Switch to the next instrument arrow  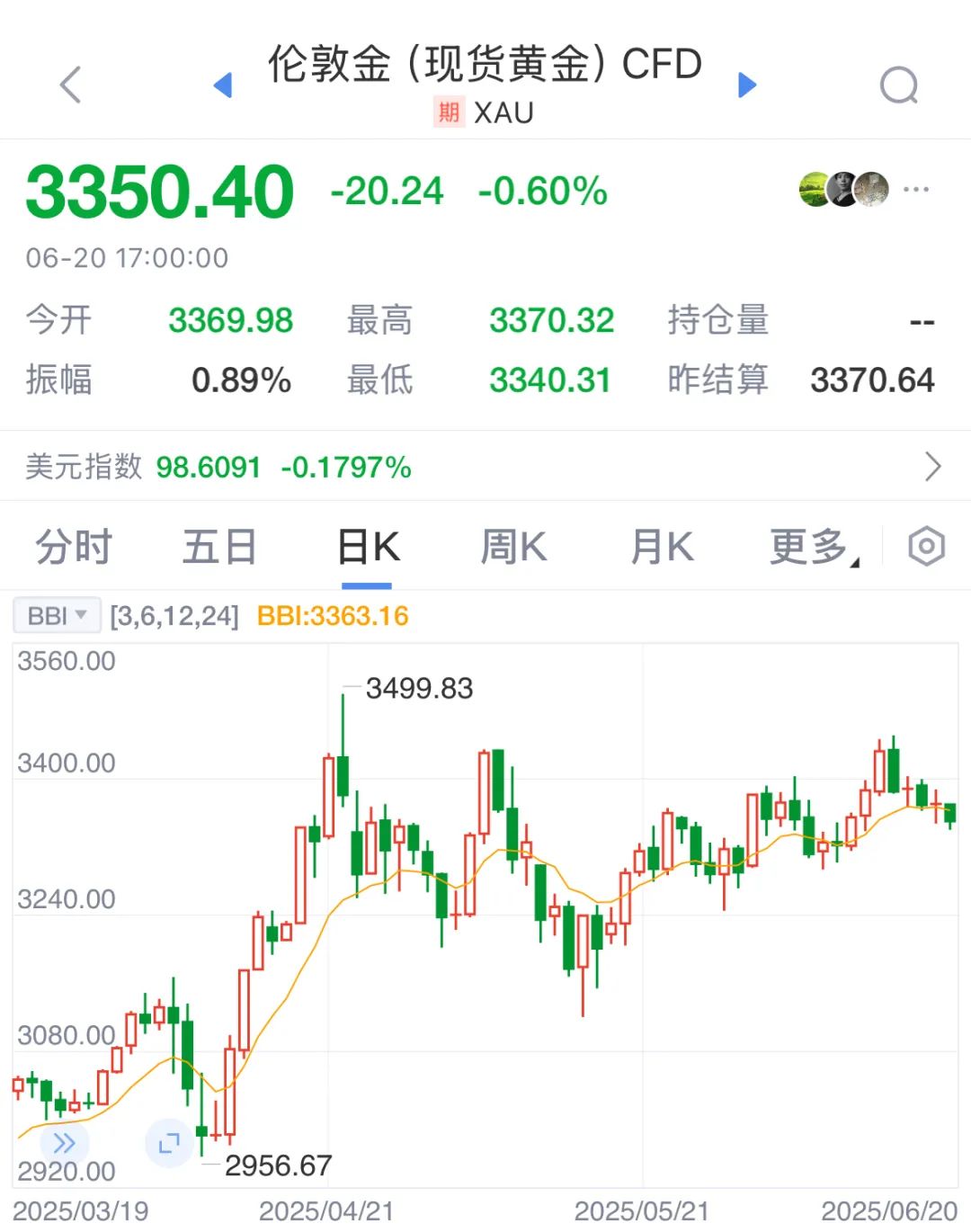[x=747, y=85]
